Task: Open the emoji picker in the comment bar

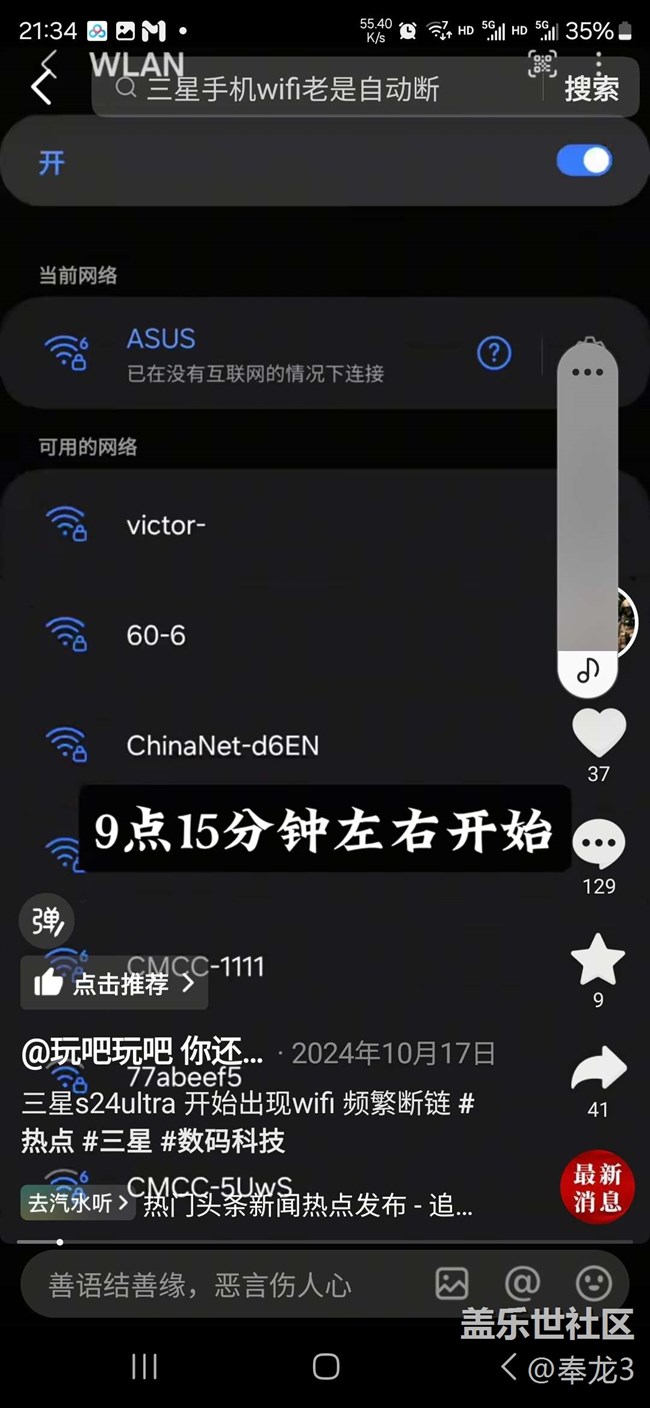Action: click(x=594, y=1283)
